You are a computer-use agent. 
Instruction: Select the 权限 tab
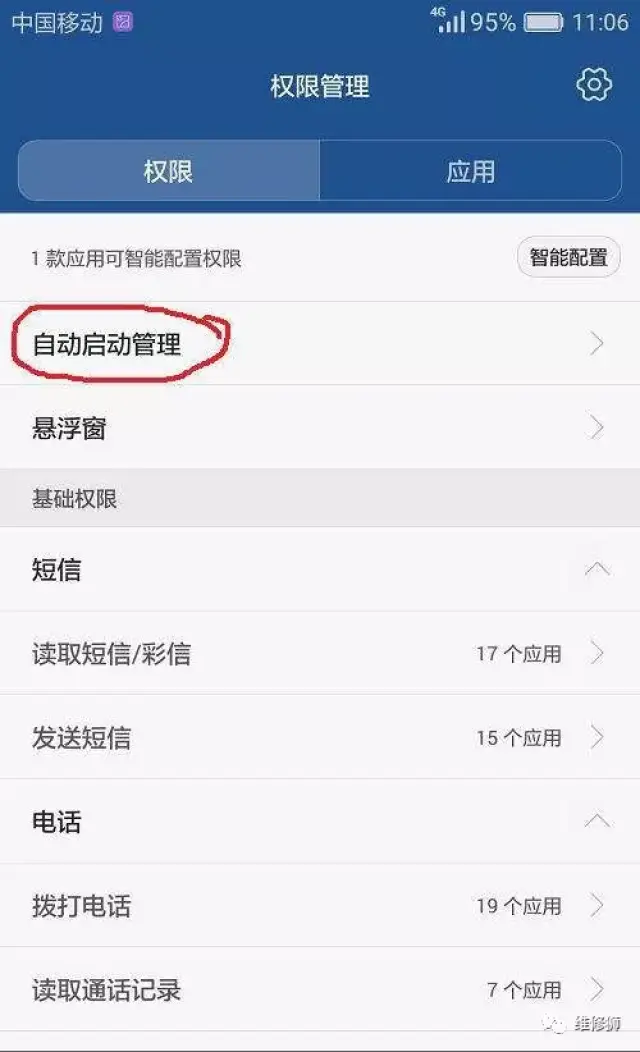click(x=168, y=171)
